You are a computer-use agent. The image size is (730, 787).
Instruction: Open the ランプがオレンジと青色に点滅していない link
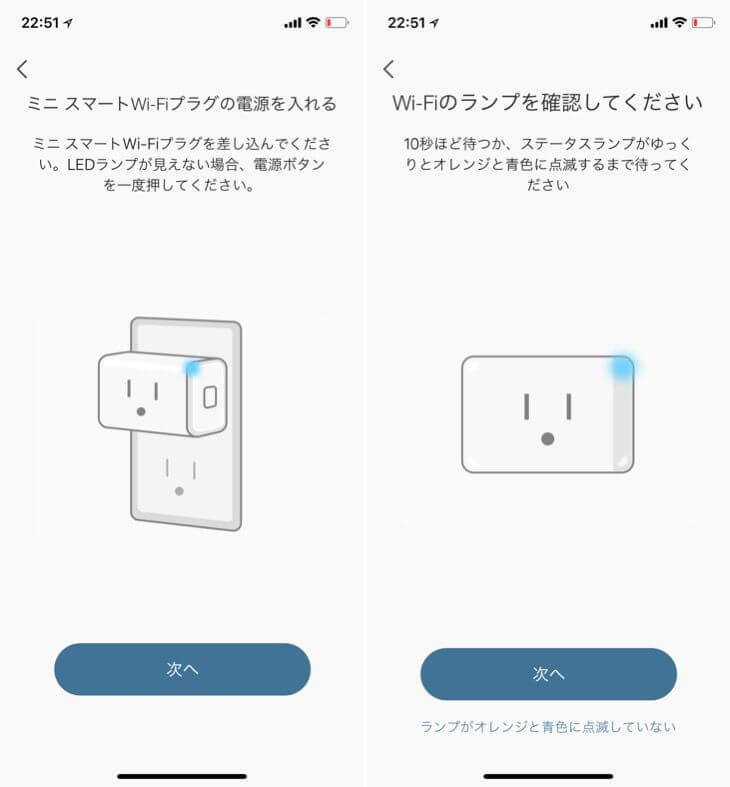click(x=548, y=727)
